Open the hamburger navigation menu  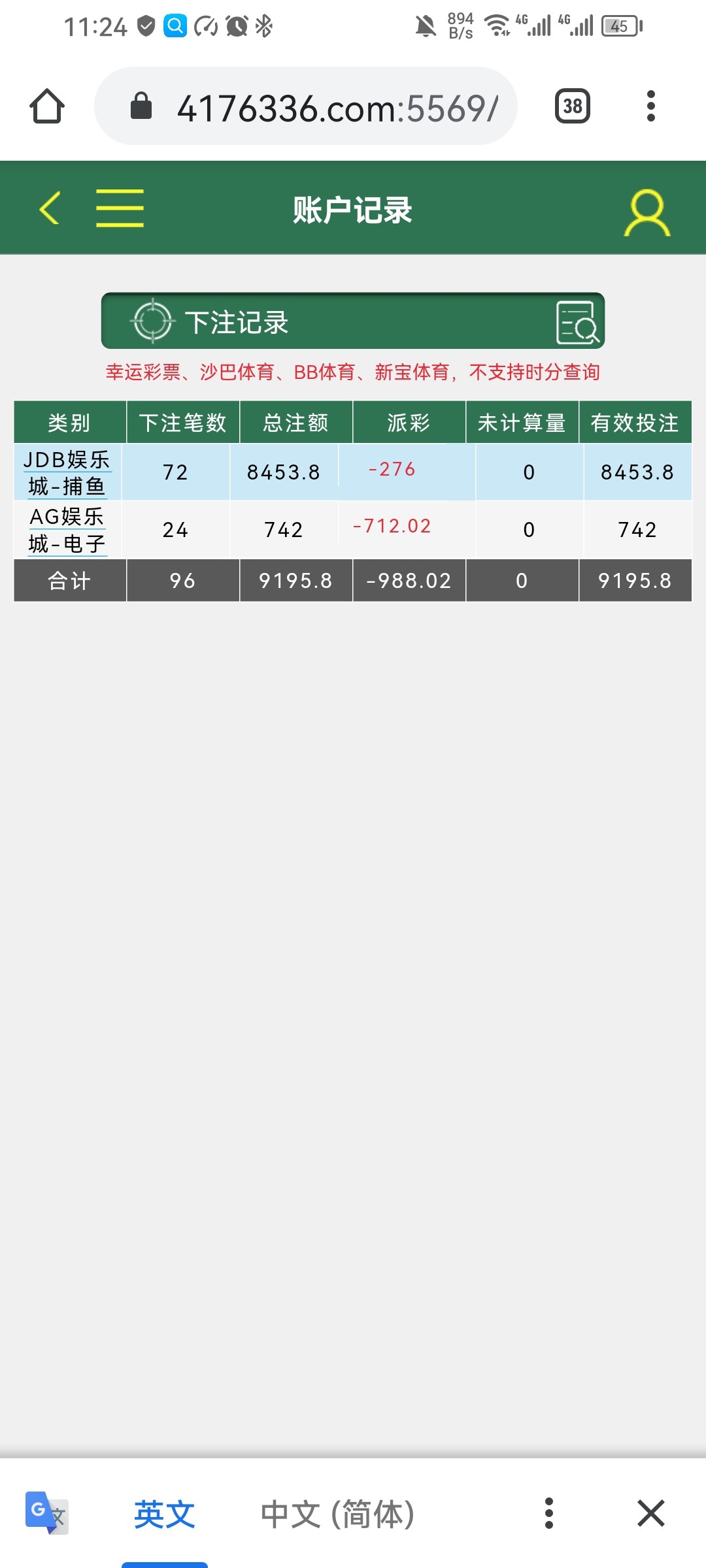[120, 208]
